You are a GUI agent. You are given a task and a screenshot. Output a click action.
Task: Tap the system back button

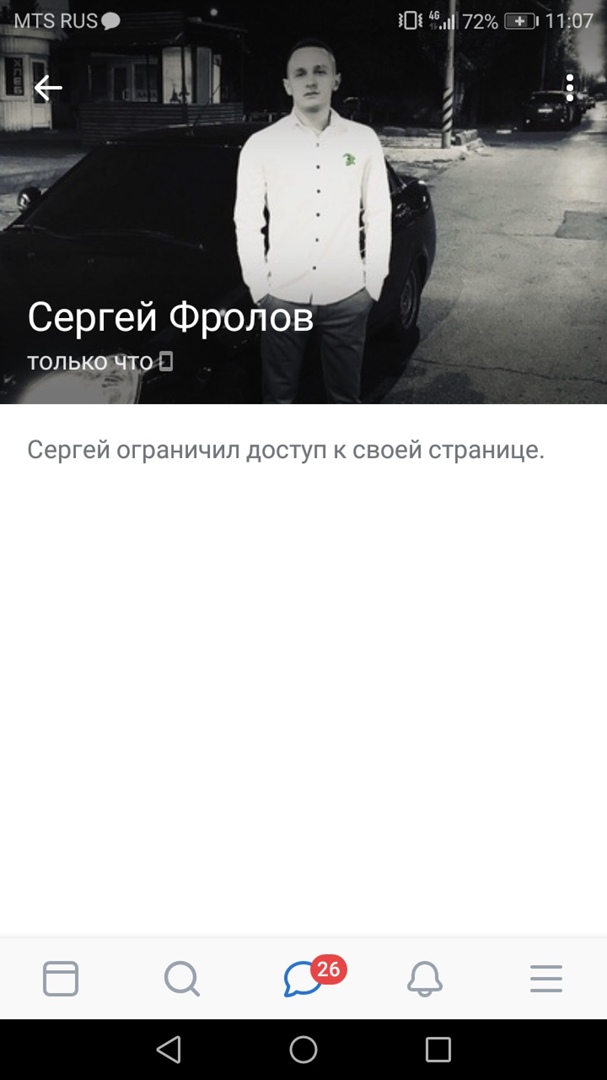click(x=169, y=1049)
